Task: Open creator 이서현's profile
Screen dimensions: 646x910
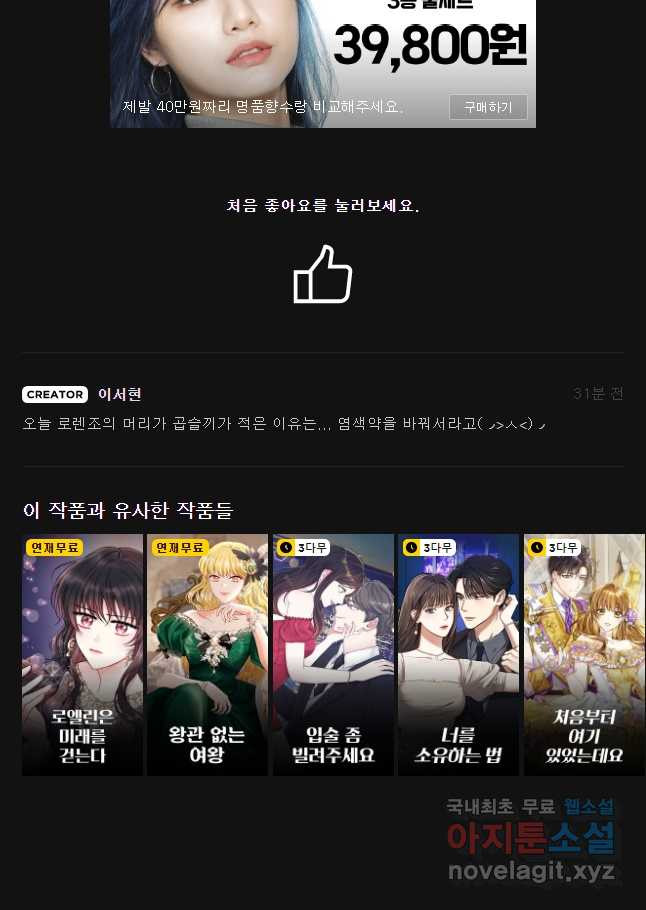Action: click(x=119, y=394)
